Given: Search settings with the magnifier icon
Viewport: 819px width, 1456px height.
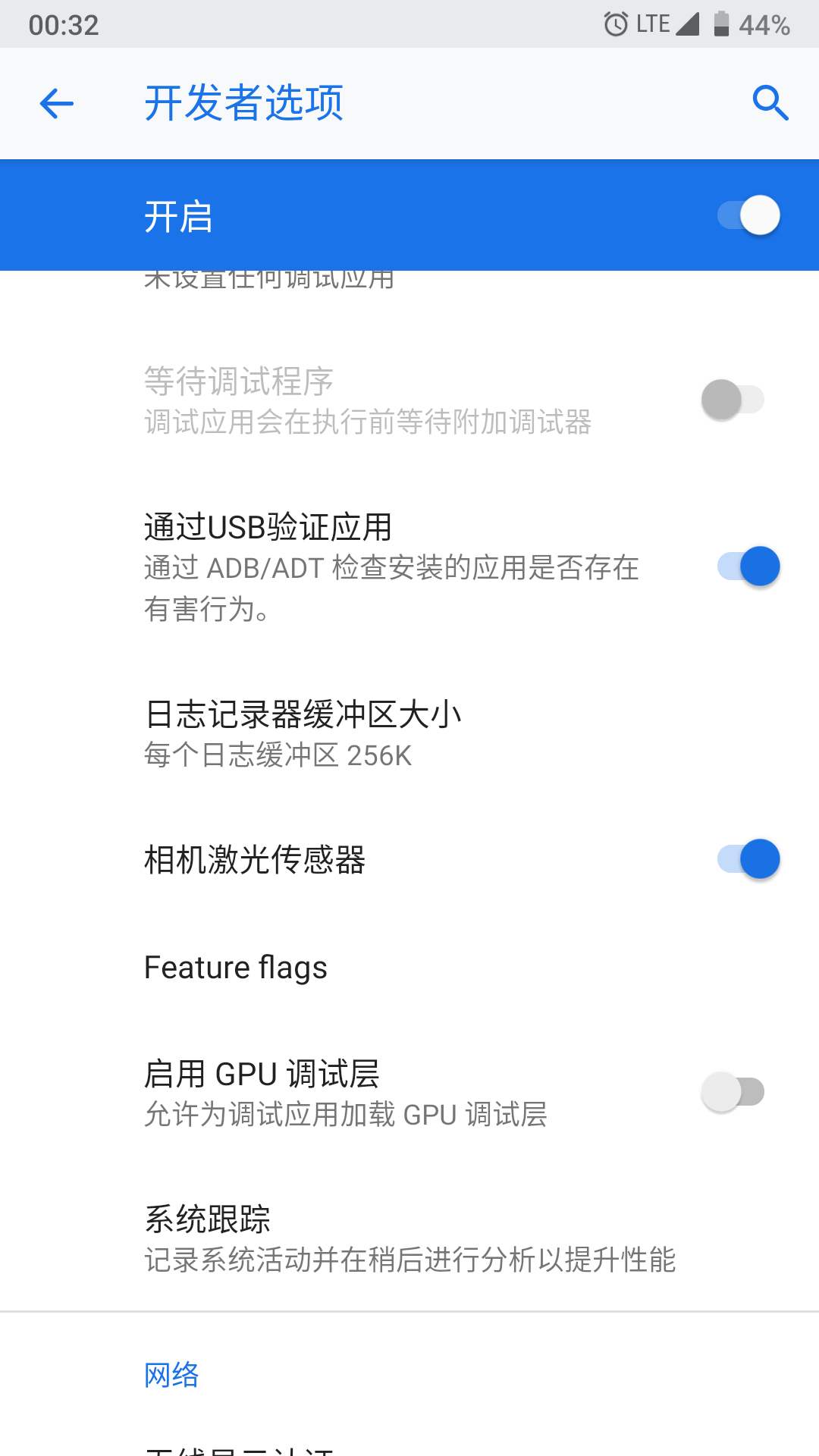Looking at the screenshot, I should (x=770, y=103).
